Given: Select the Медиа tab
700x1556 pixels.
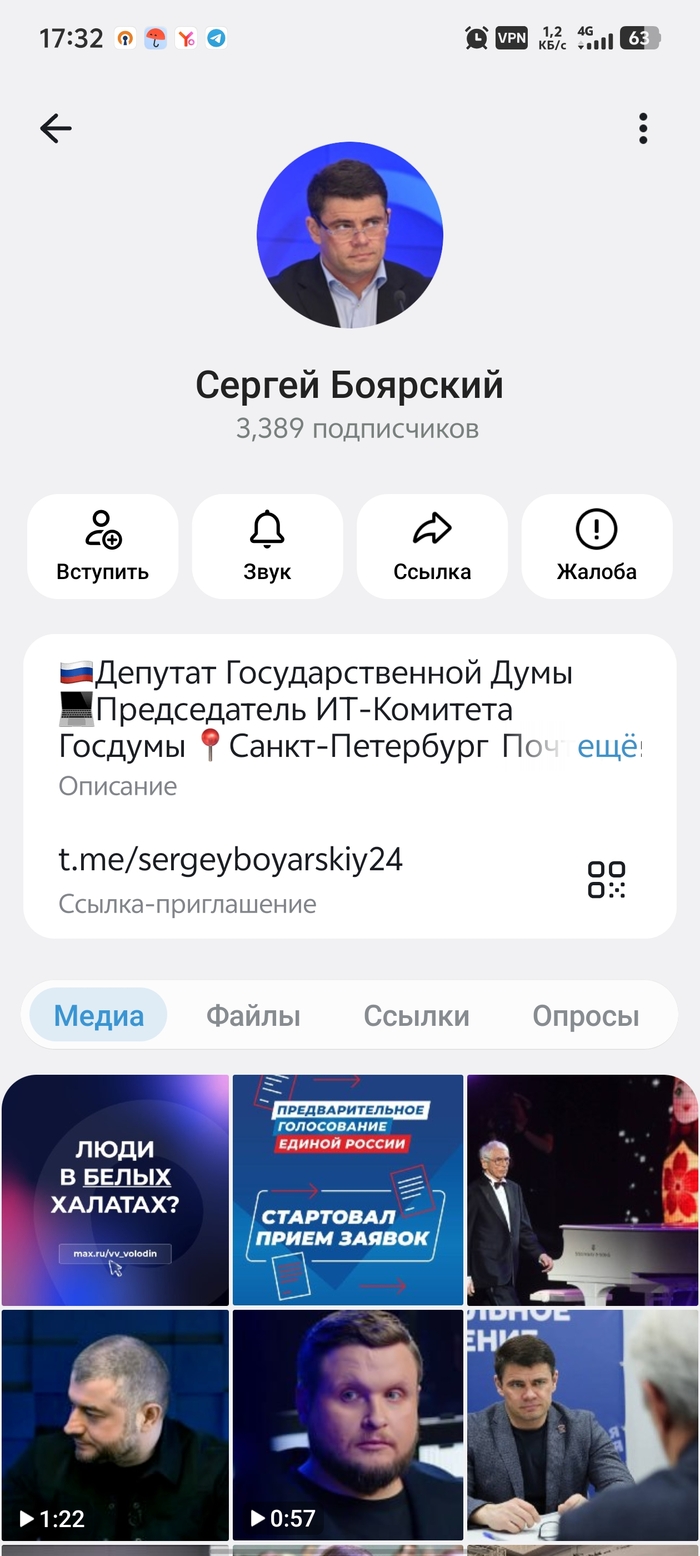Looking at the screenshot, I should [x=98, y=1016].
